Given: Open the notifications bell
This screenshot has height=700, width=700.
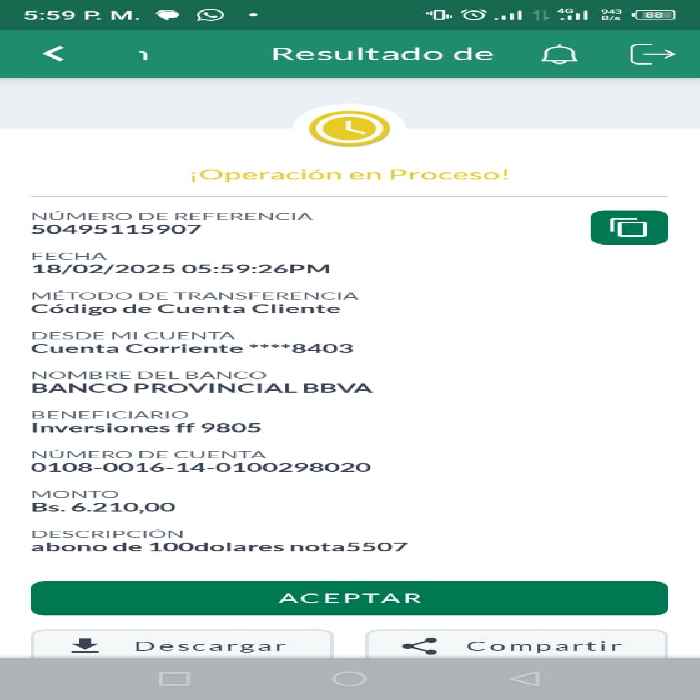Looking at the screenshot, I should (559, 54).
